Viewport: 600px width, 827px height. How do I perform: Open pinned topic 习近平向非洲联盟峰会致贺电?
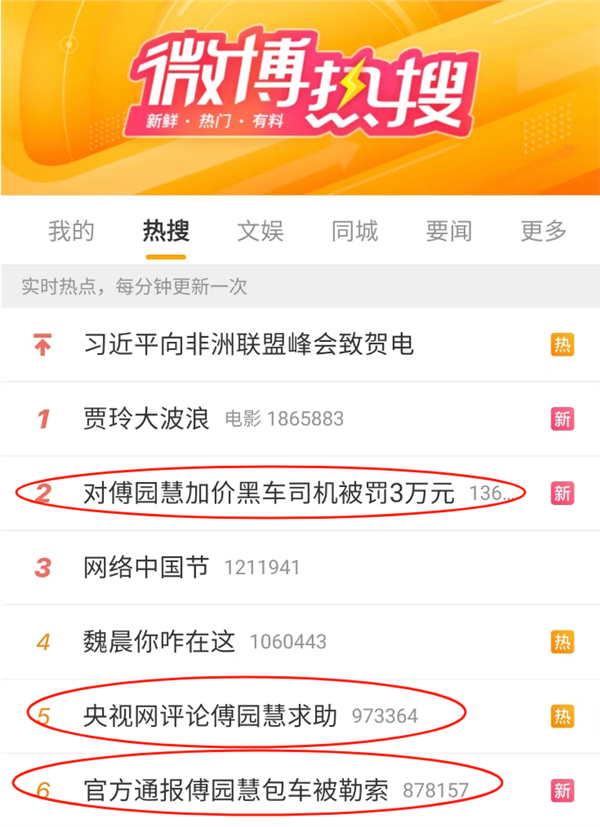coord(249,346)
